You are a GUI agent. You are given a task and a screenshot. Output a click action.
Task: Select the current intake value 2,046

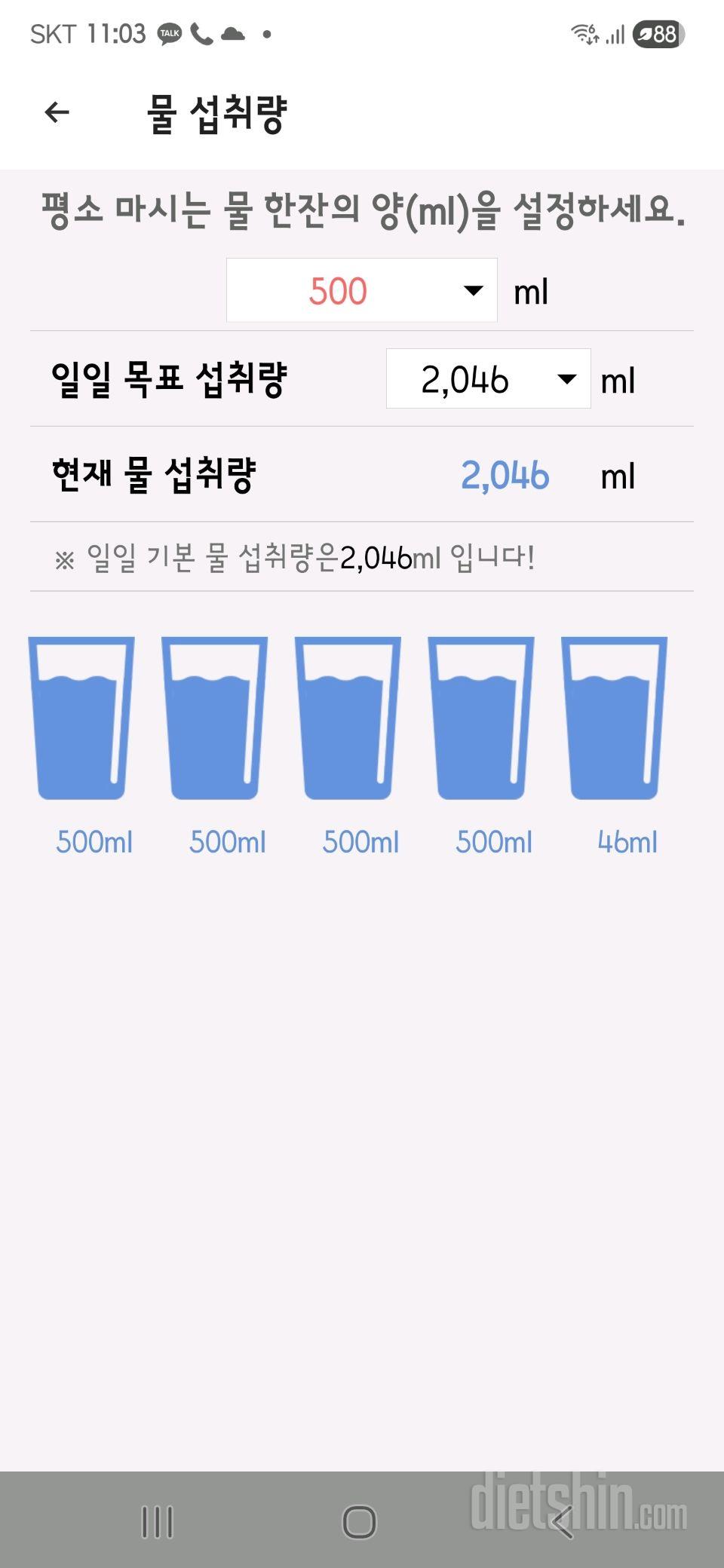click(505, 475)
